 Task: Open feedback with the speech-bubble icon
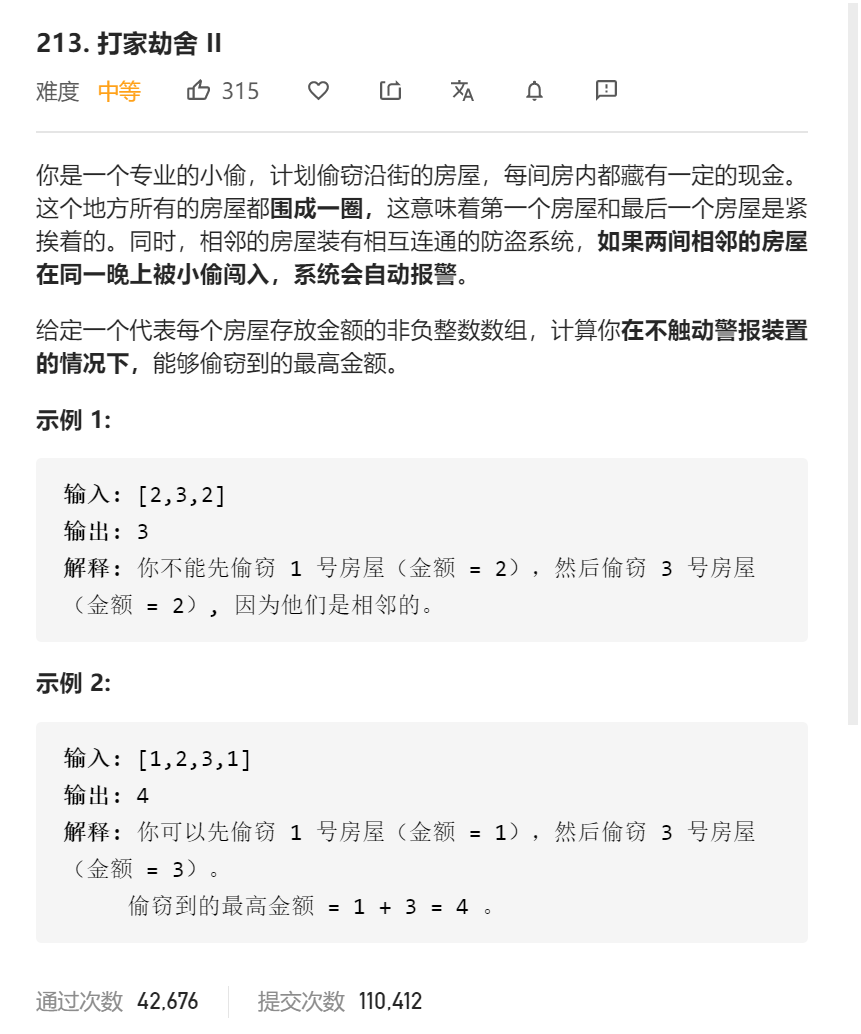[x=604, y=91]
